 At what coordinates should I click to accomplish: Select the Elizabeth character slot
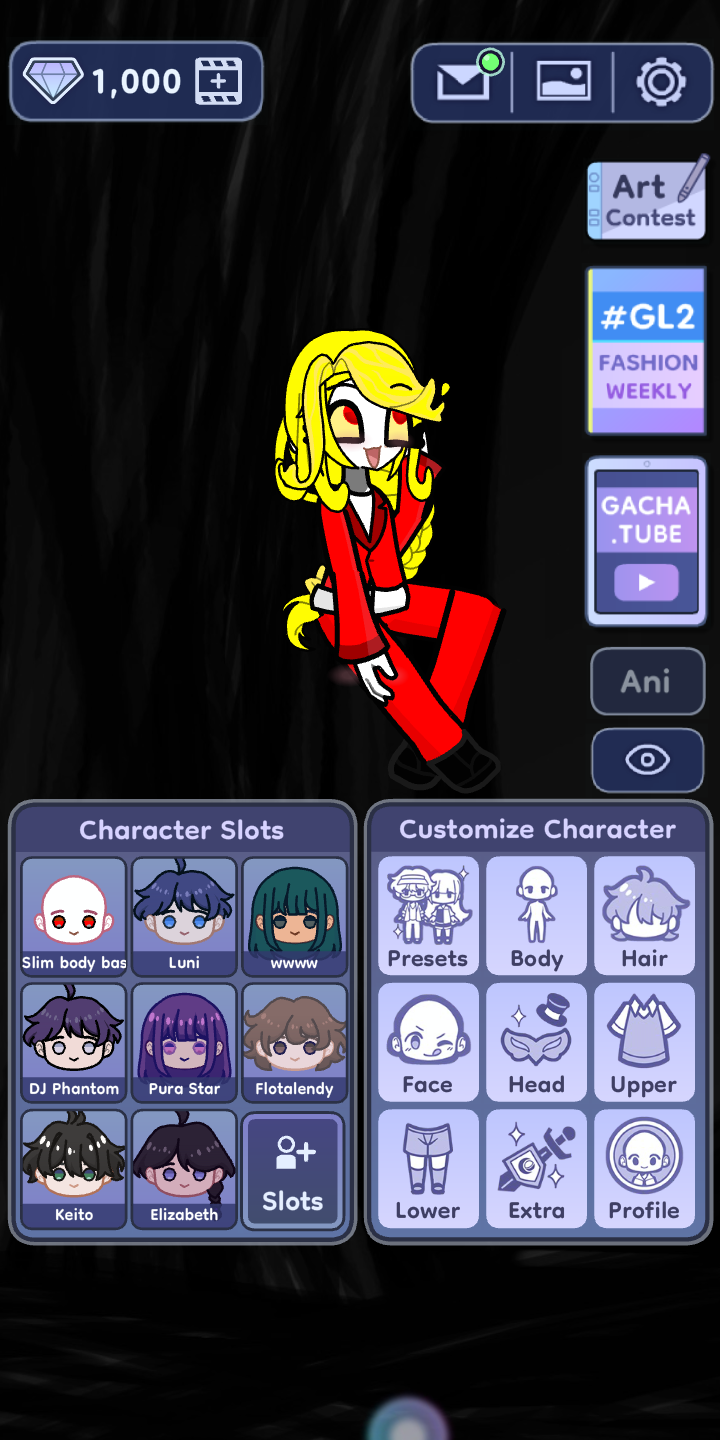184,1168
